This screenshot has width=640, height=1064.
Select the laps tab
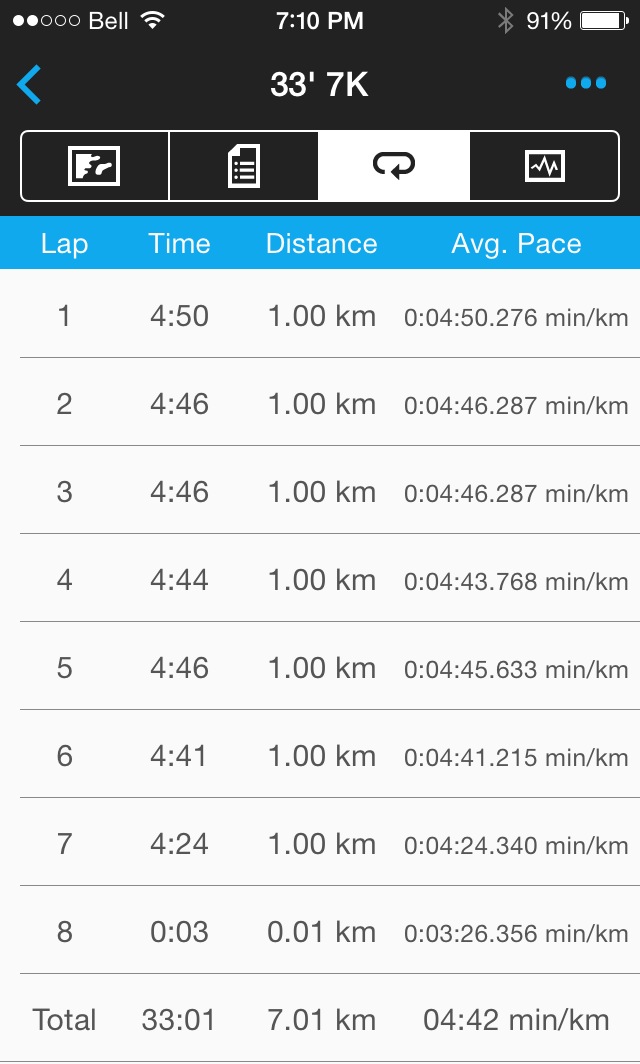tap(394, 166)
